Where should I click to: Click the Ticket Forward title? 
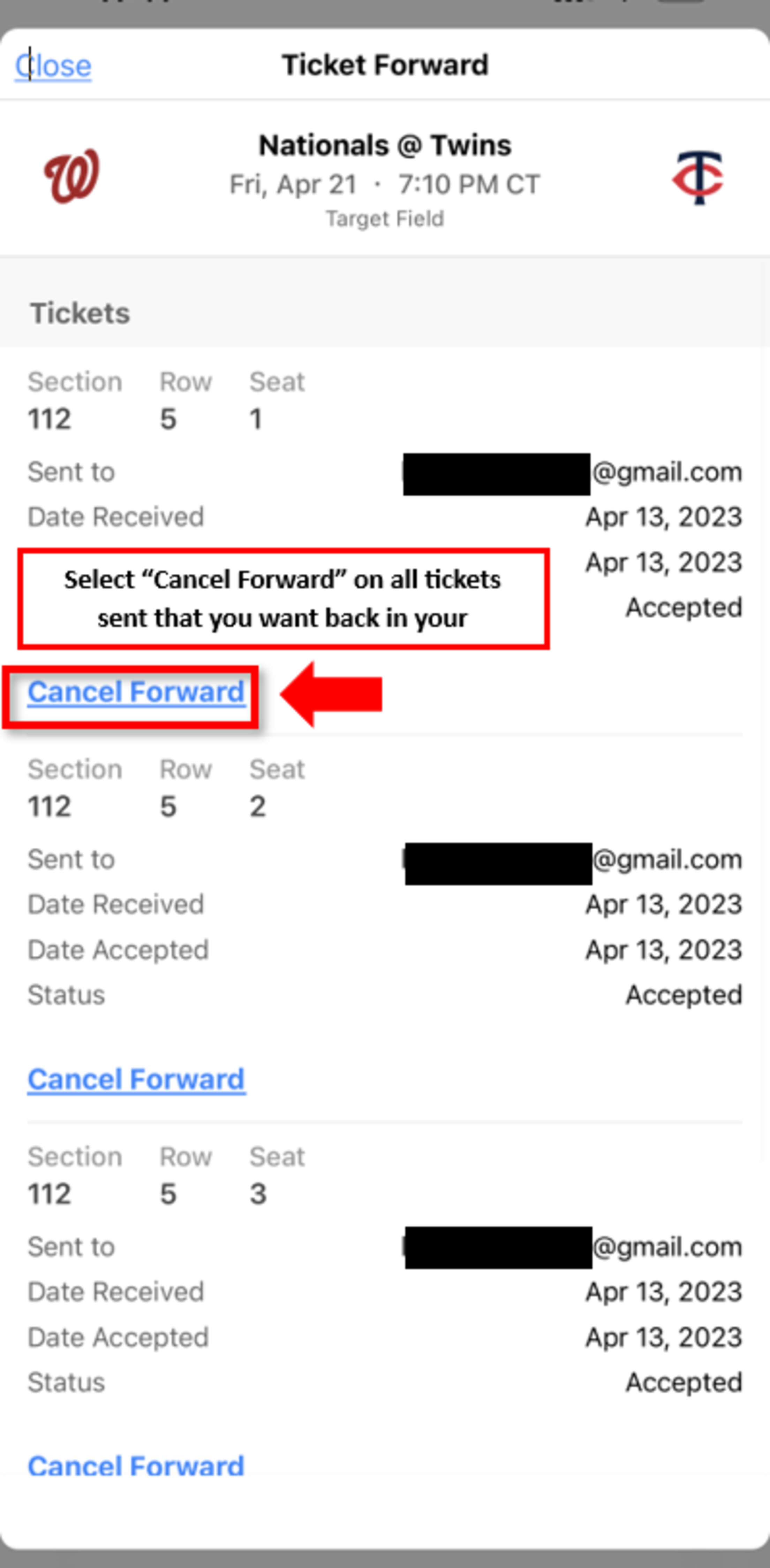[385, 64]
